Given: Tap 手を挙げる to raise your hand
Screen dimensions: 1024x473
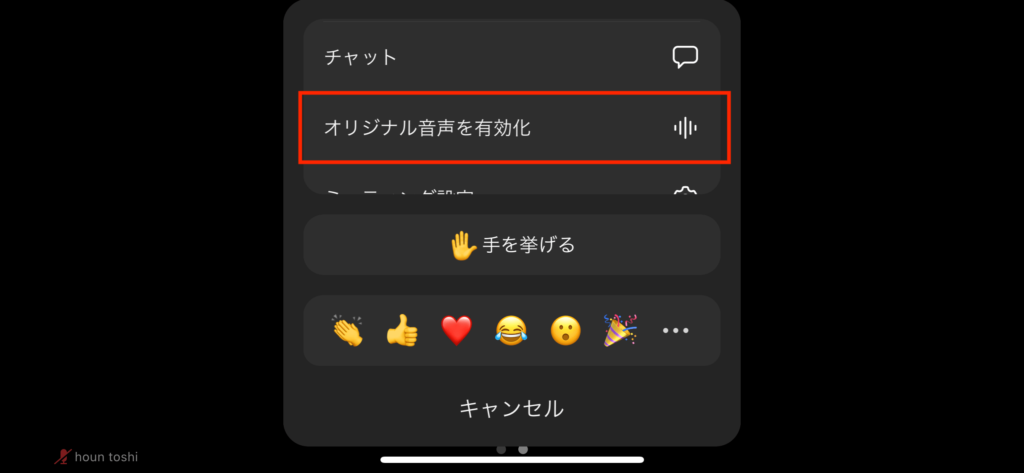Looking at the screenshot, I should click(511, 245).
